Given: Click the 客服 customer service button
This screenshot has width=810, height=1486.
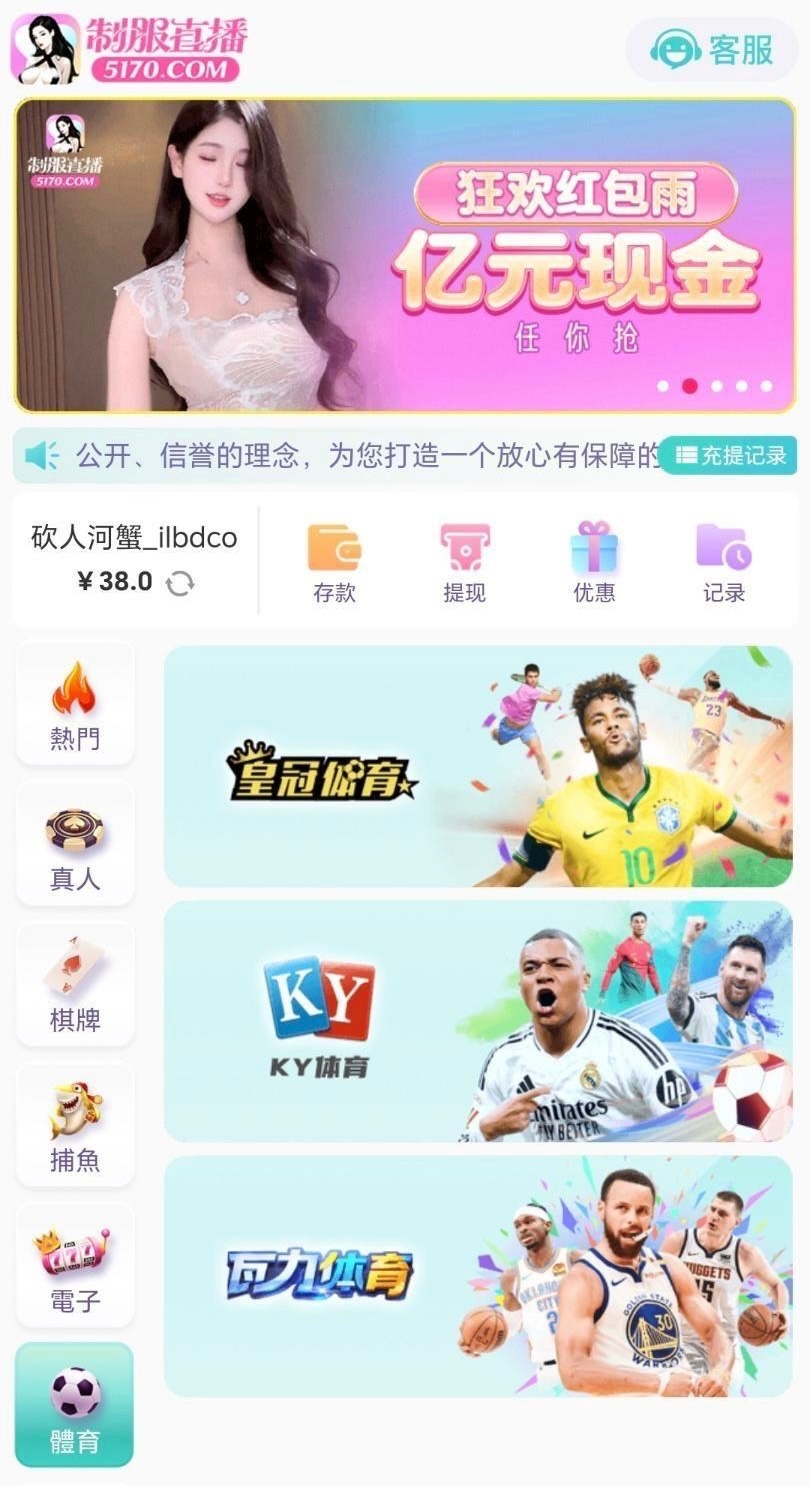Looking at the screenshot, I should tap(711, 47).
